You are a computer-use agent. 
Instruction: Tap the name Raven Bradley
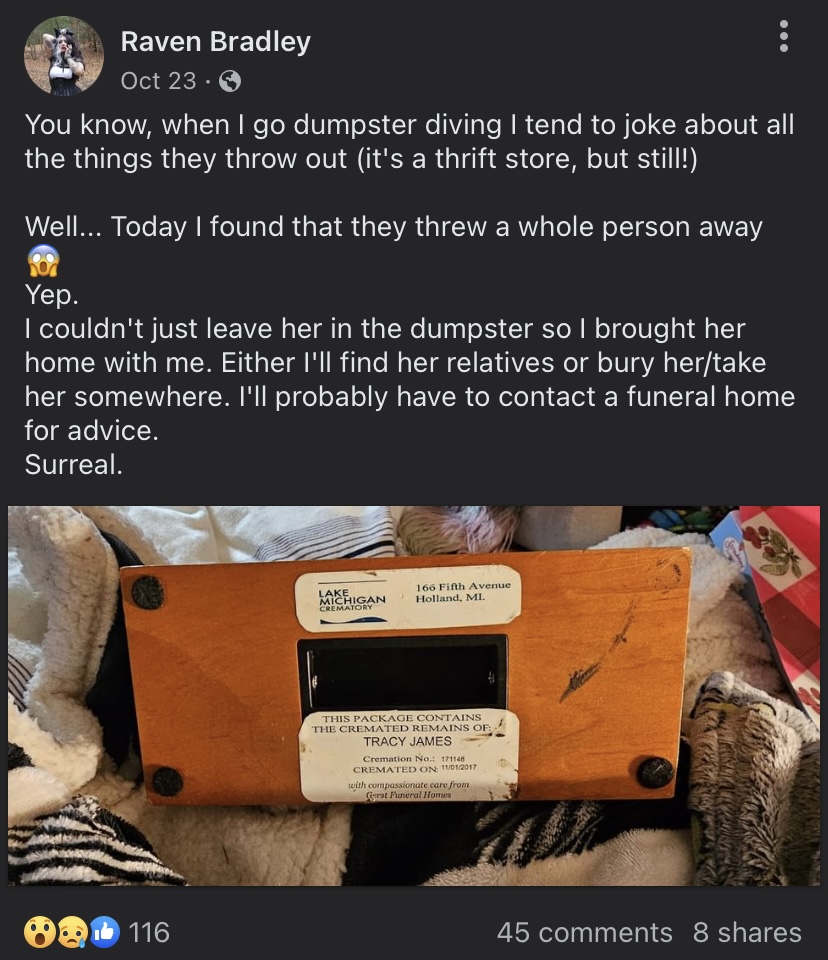click(215, 42)
